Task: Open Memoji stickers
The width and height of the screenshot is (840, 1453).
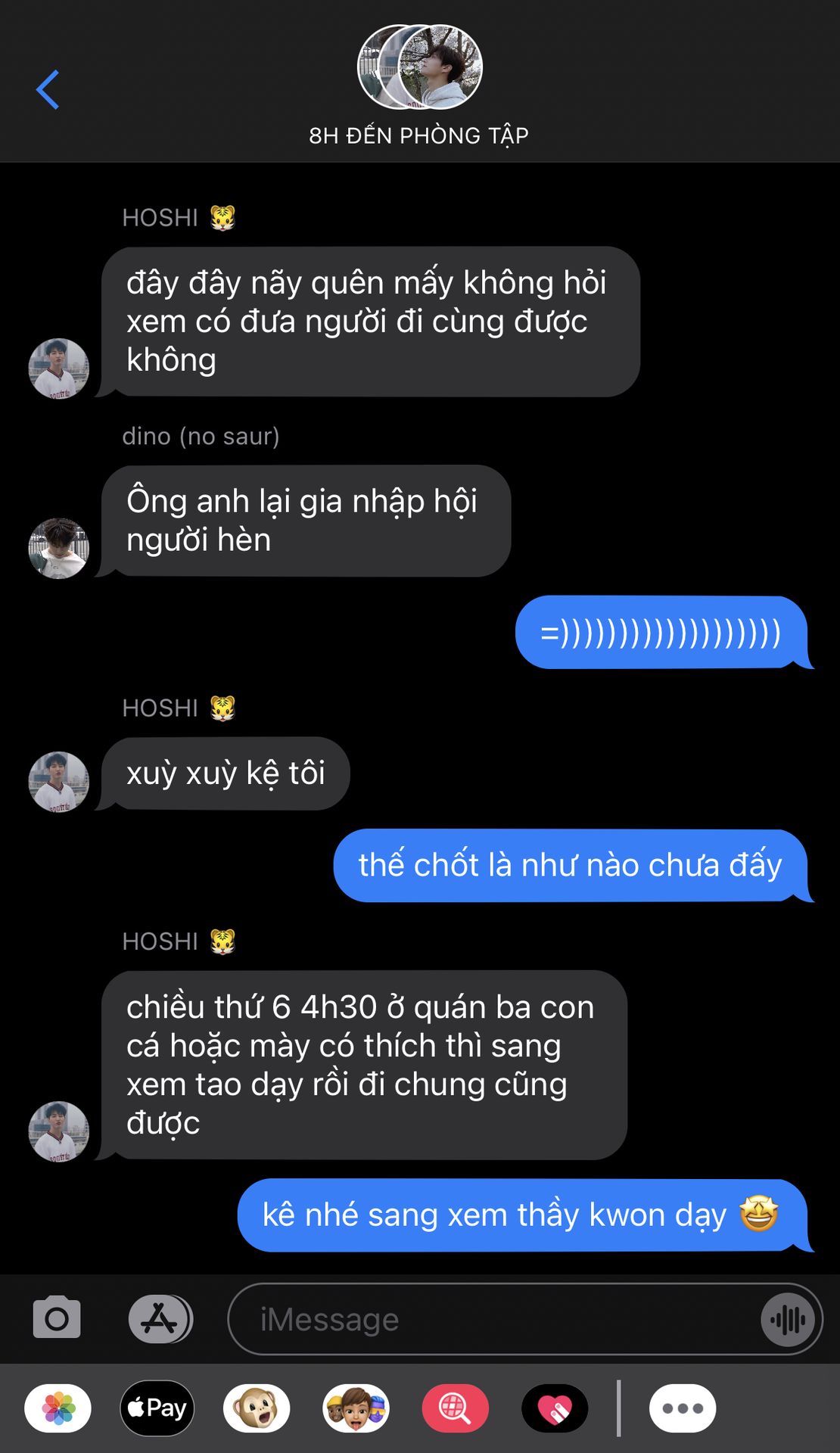Action: (x=356, y=1408)
